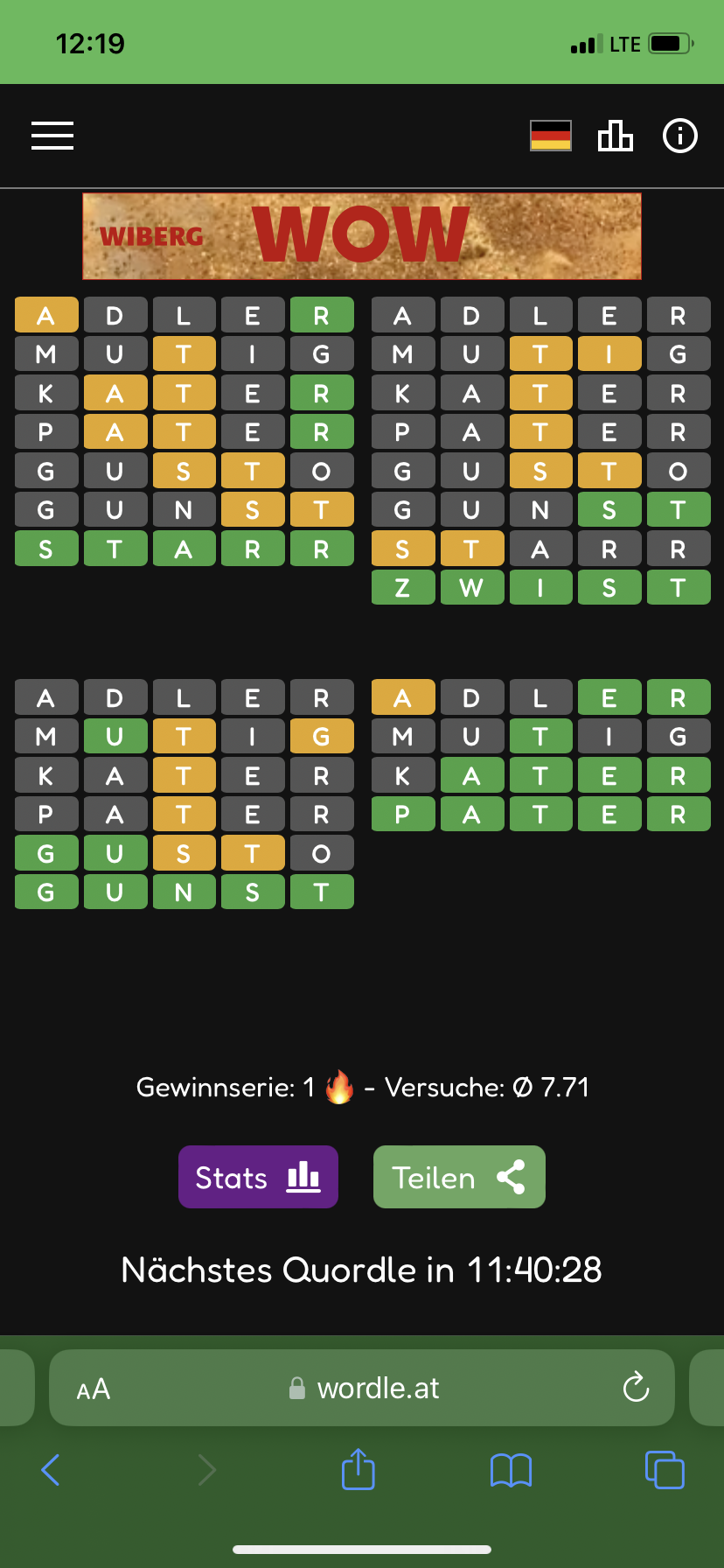This screenshot has height=1568, width=724.
Task: Open the Wiberg WOW ad banner
Action: tap(362, 236)
